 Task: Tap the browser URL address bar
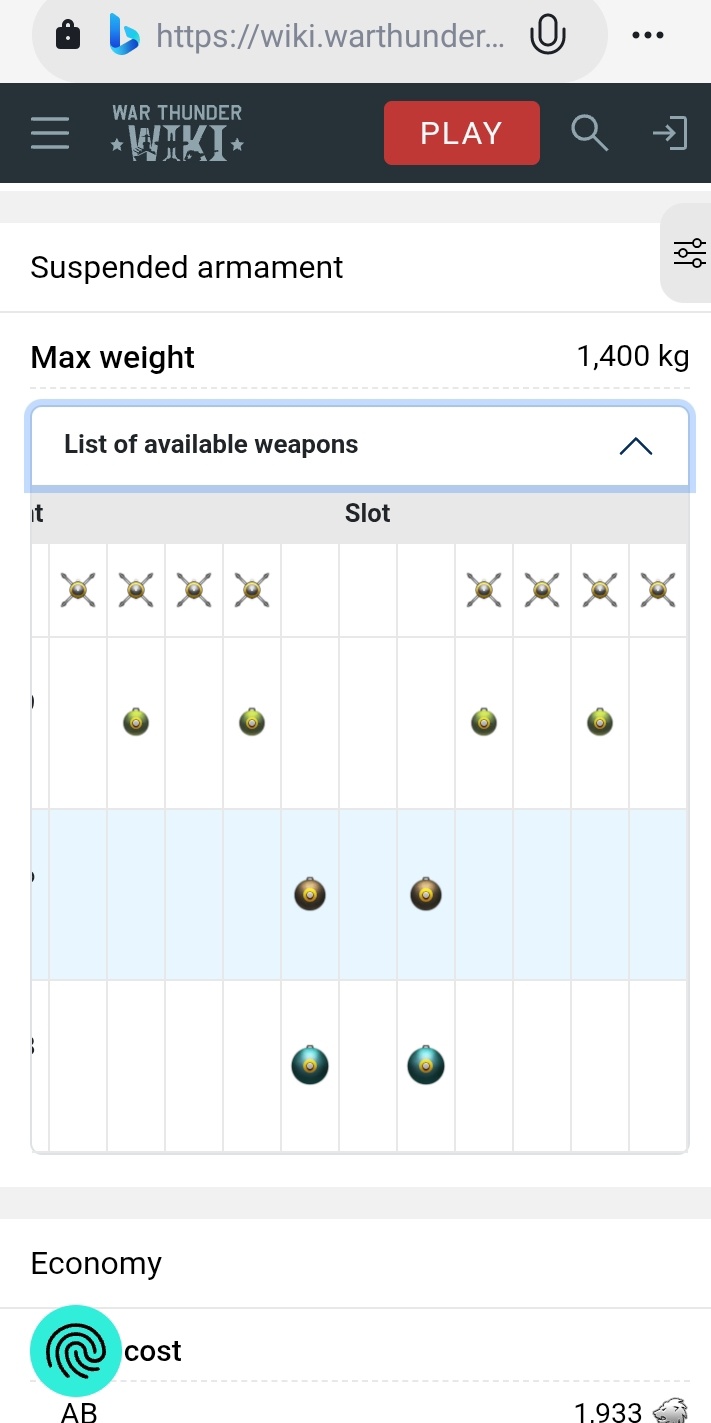click(x=330, y=38)
